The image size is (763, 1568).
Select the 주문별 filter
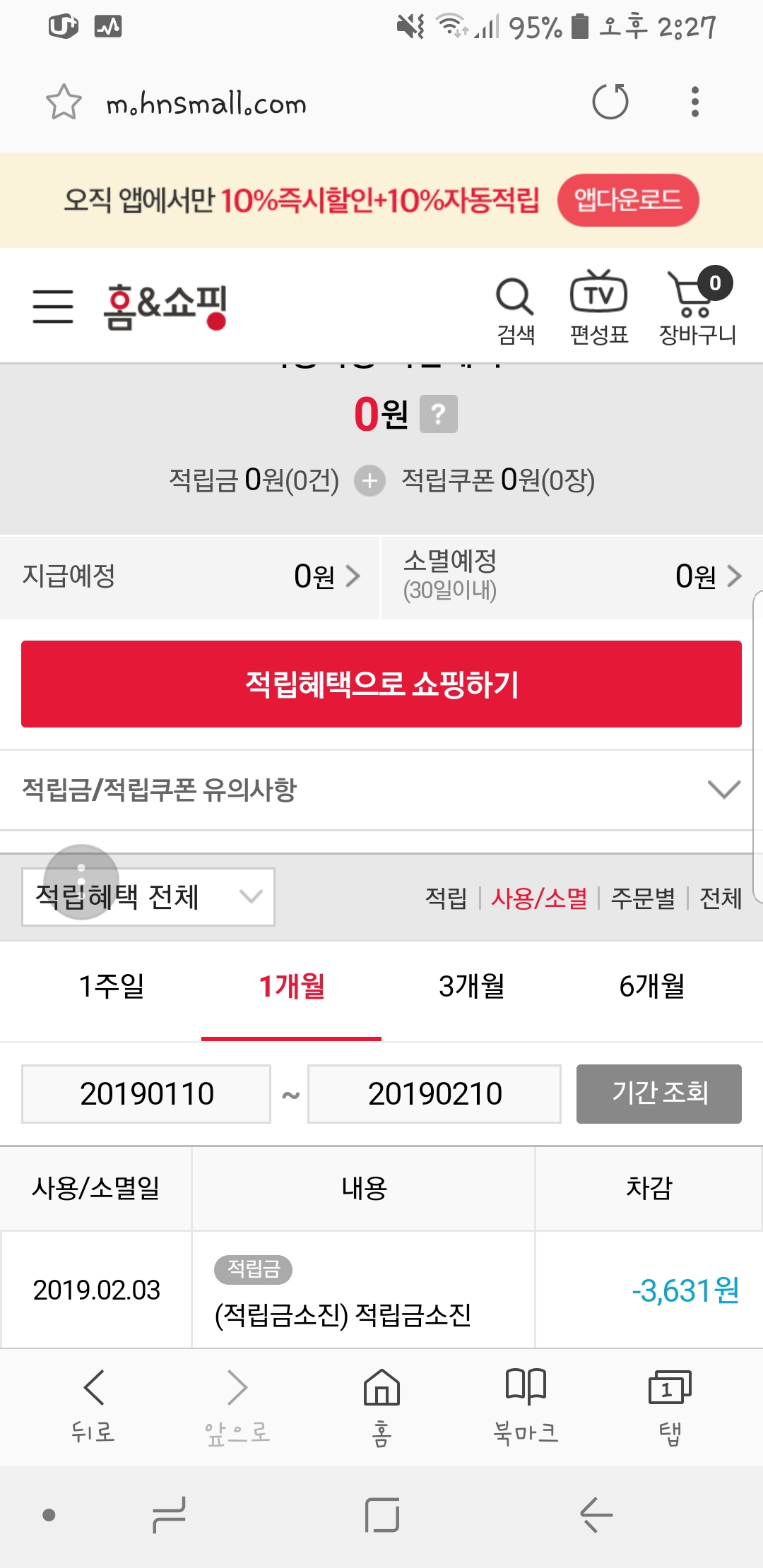pyautogui.click(x=643, y=898)
